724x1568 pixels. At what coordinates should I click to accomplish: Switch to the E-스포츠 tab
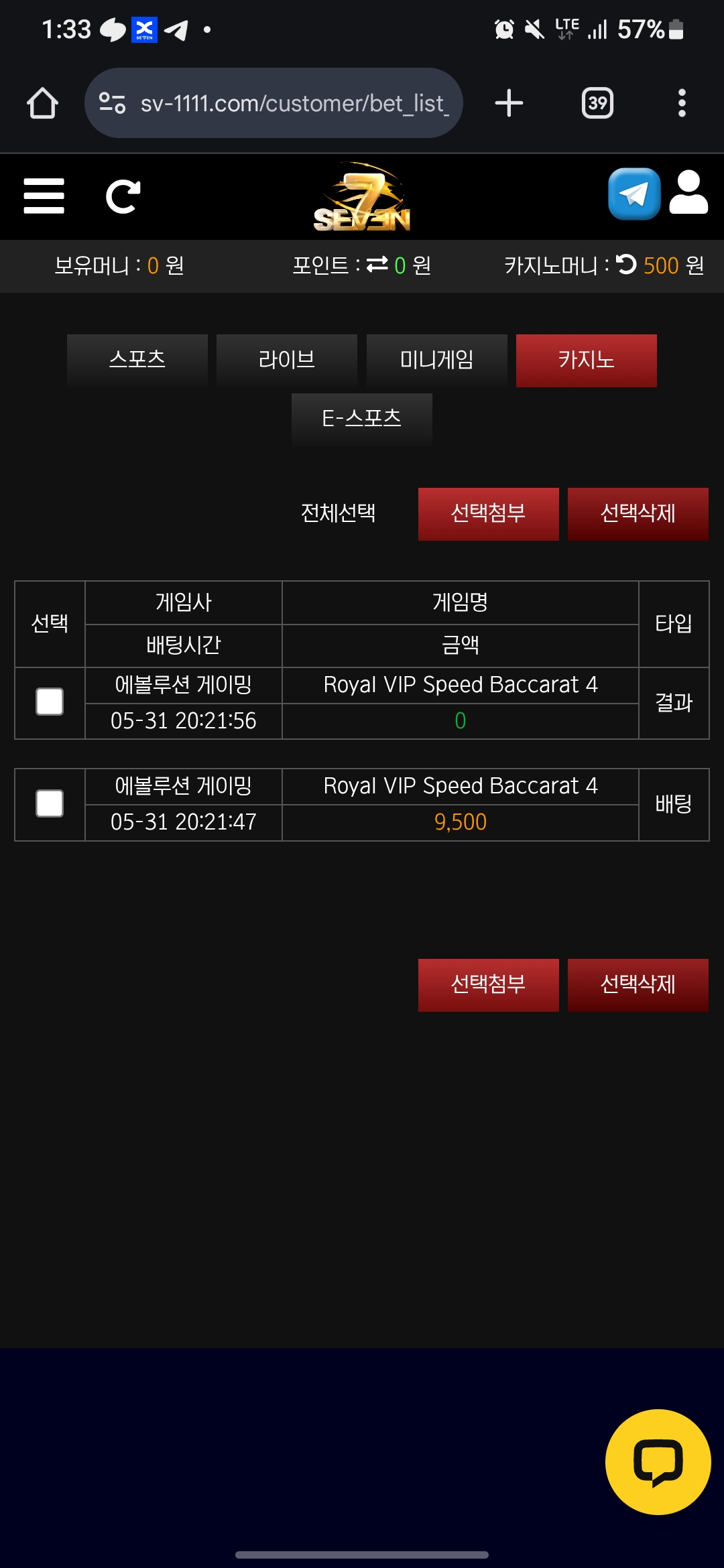pos(361,419)
